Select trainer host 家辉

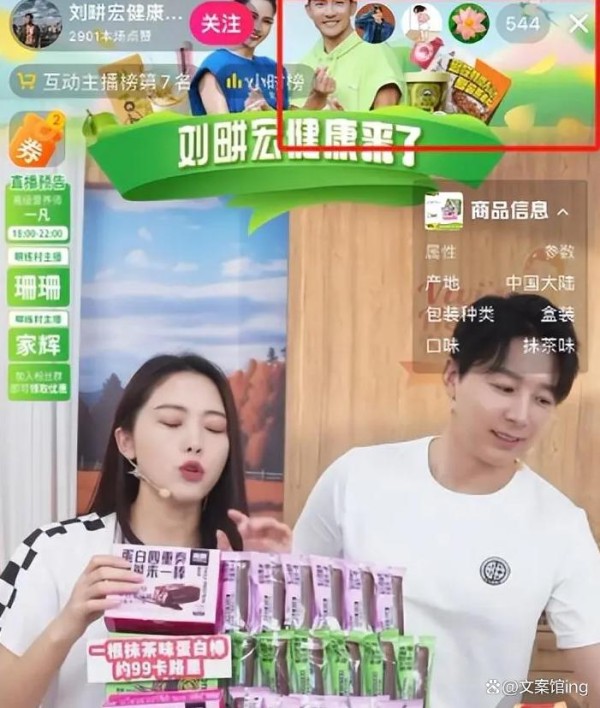pyautogui.click(x=39, y=345)
